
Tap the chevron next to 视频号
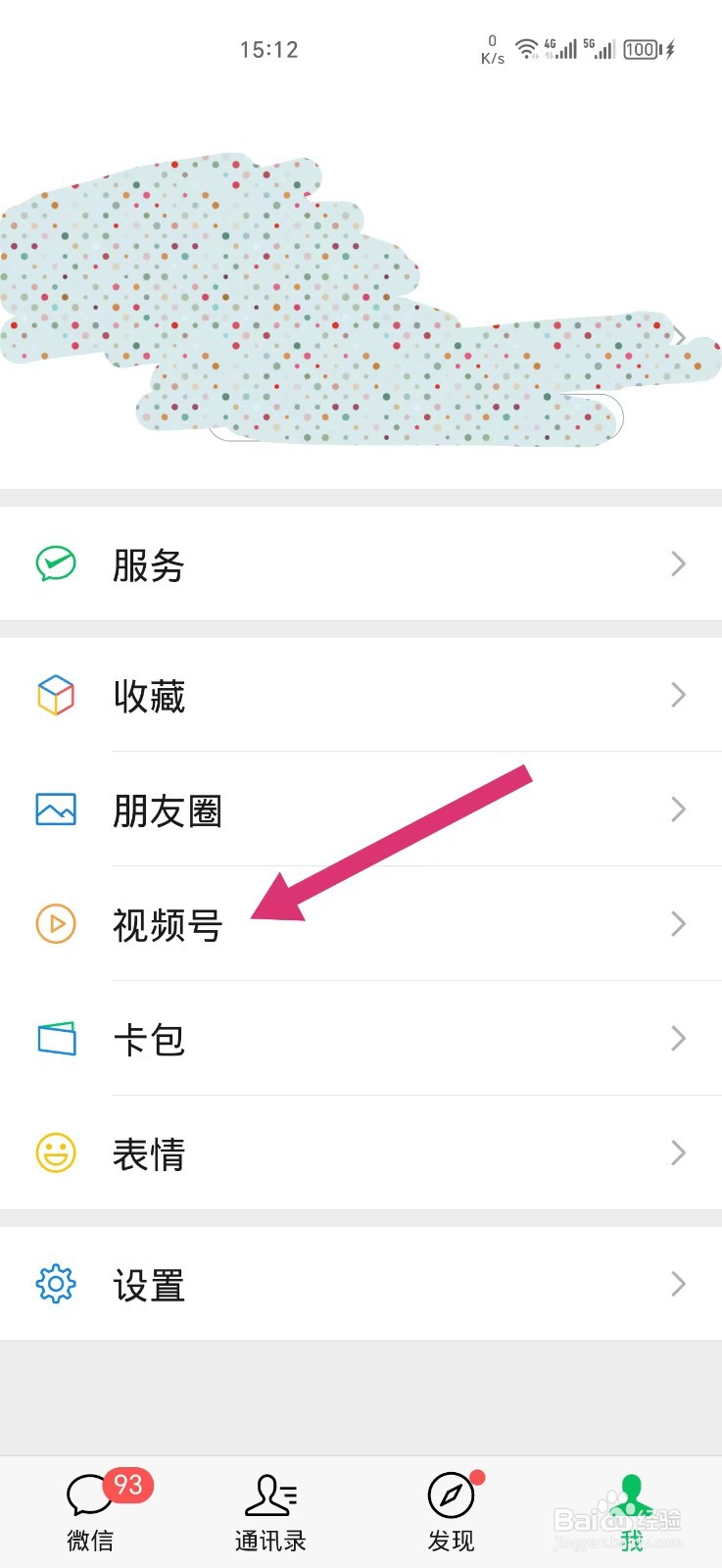[678, 924]
